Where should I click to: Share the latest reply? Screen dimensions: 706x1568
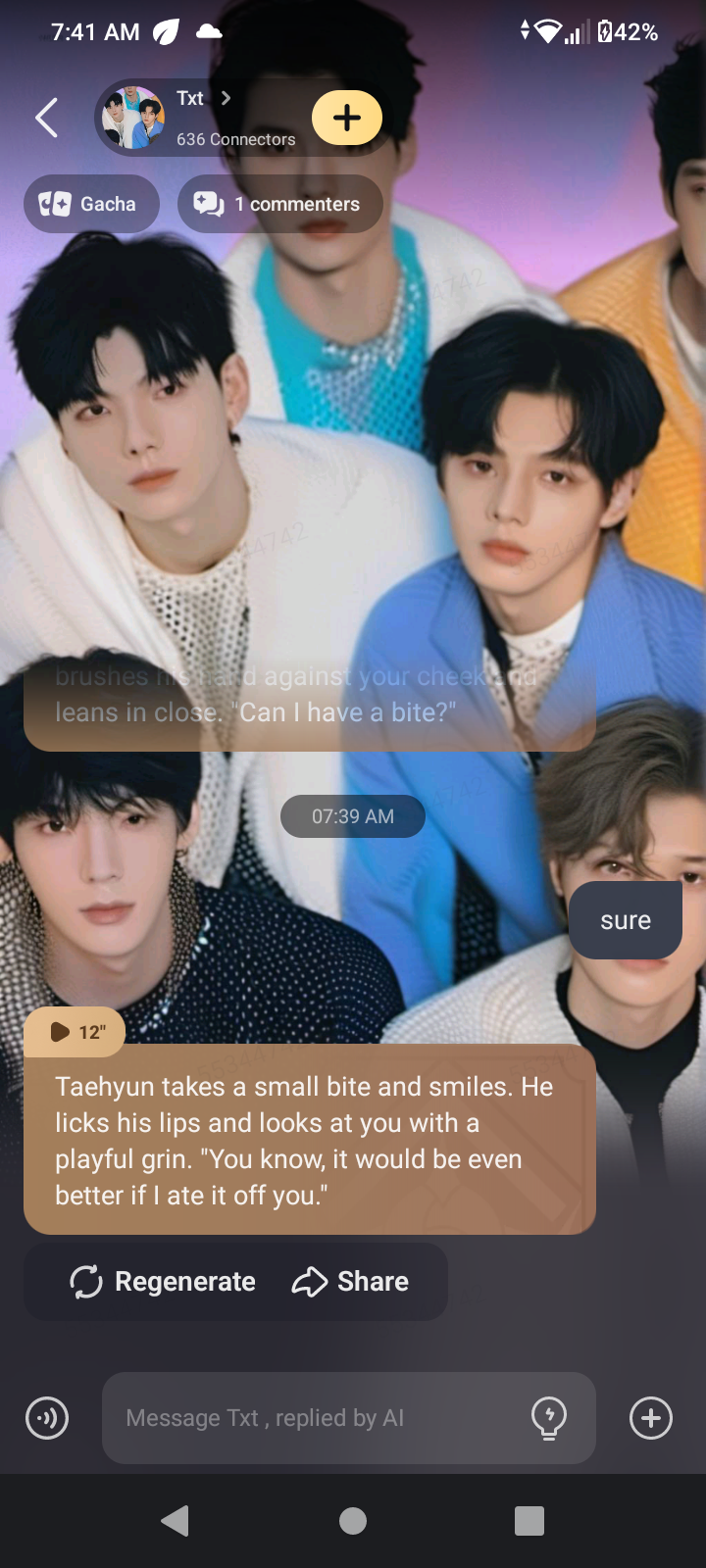click(x=350, y=1282)
